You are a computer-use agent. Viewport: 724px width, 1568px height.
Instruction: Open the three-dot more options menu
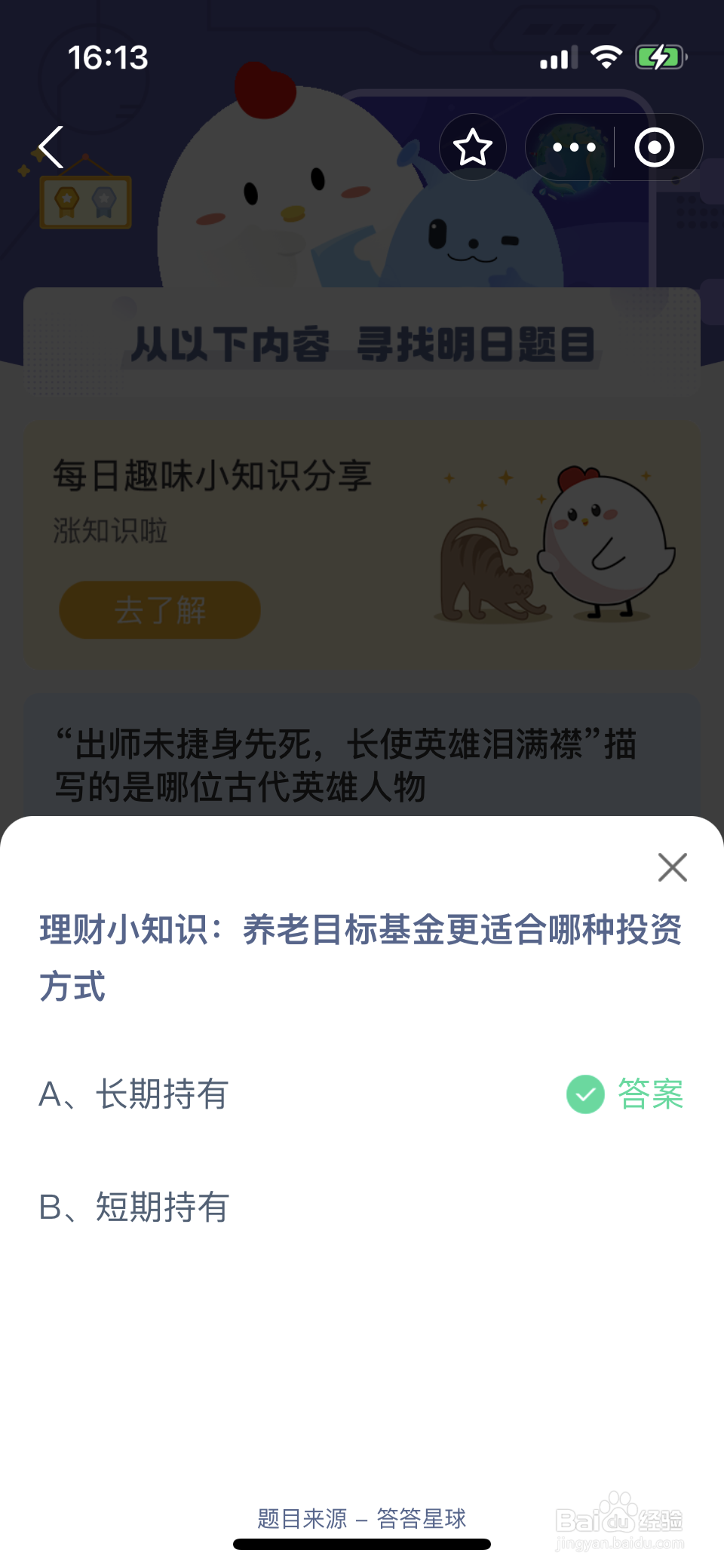click(x=573, y=147)
